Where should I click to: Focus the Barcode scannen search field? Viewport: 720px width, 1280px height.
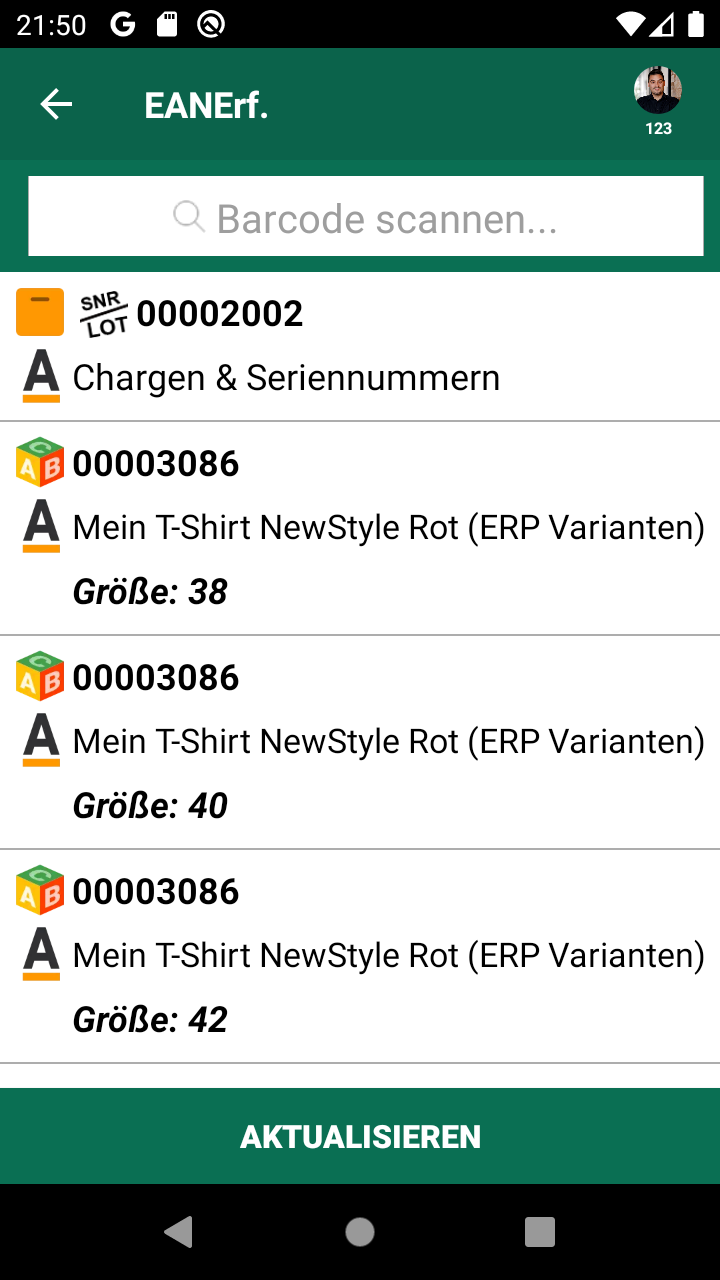(365, 217)
